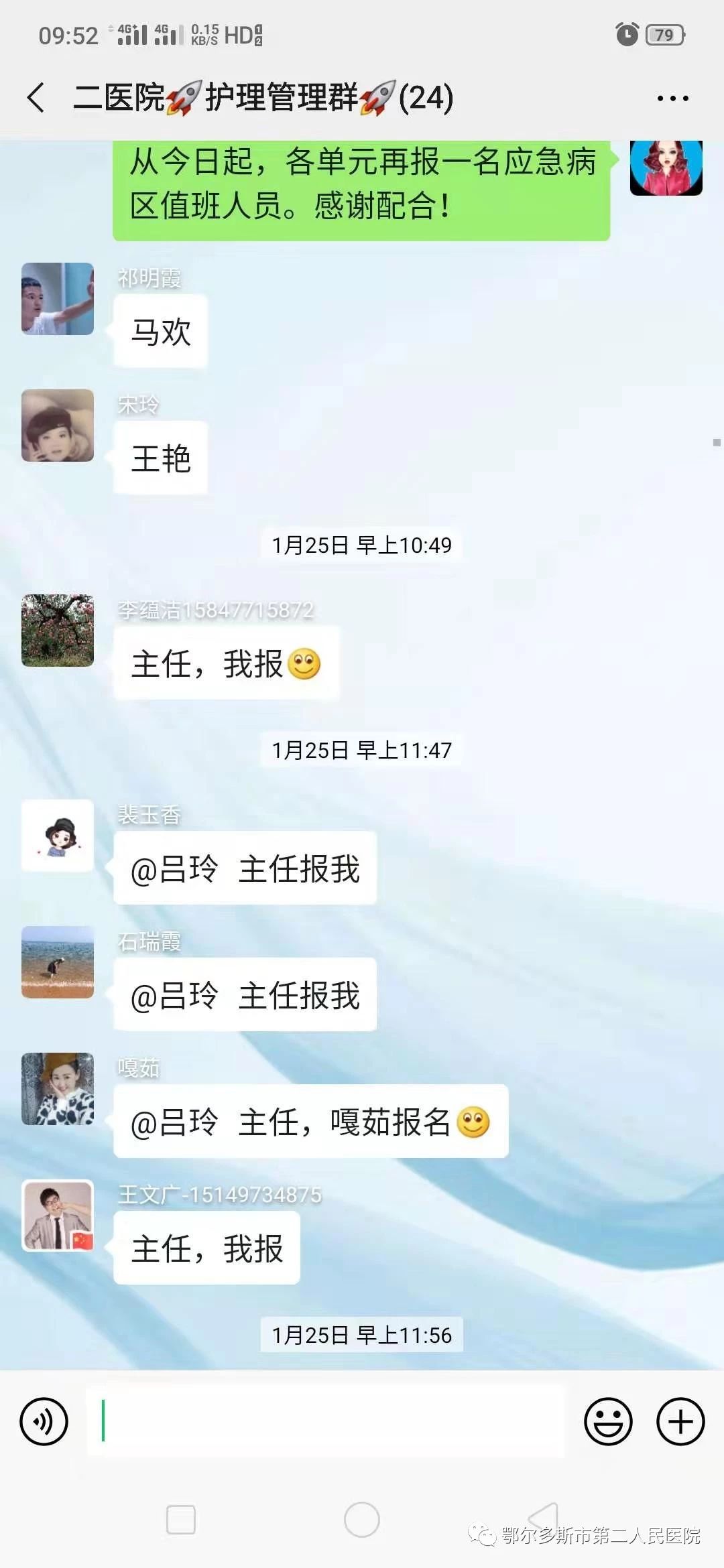This screenshot has width=724, height=1568.
Task: Tap the system home button
Action: click(x=362, y=1520)
